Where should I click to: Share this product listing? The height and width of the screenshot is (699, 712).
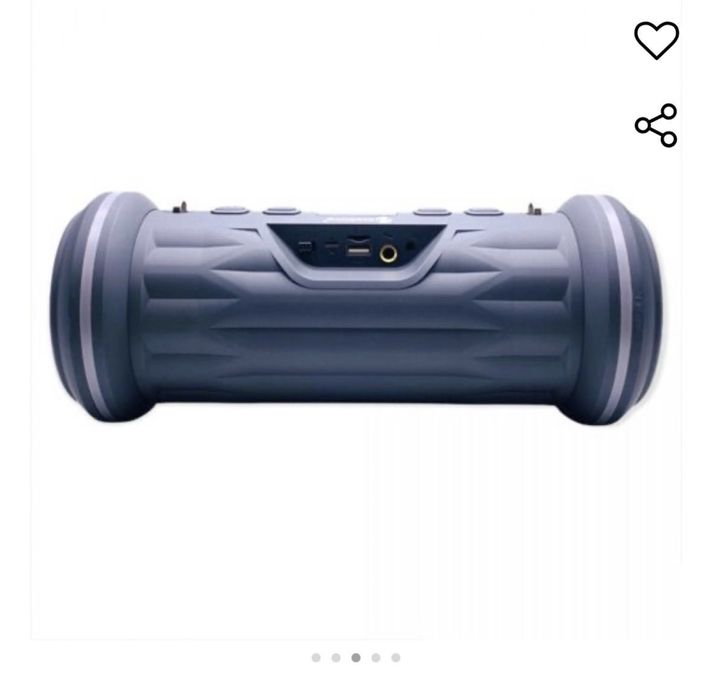(656, 126)
